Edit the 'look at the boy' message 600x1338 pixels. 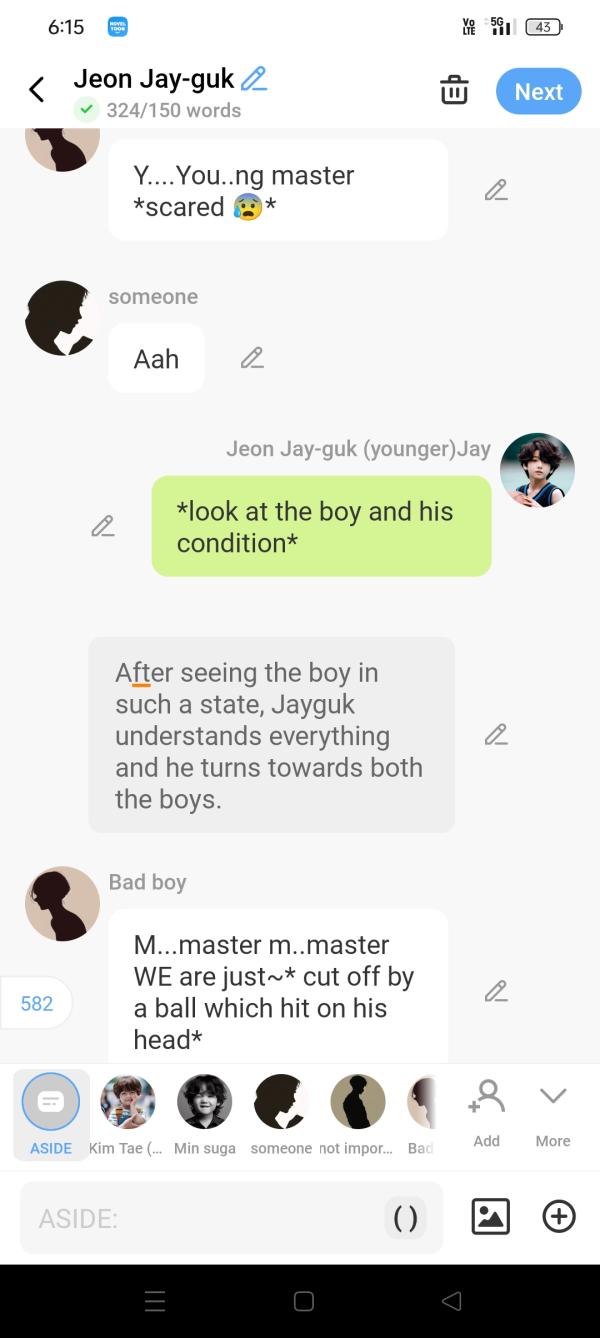[102, 526]
